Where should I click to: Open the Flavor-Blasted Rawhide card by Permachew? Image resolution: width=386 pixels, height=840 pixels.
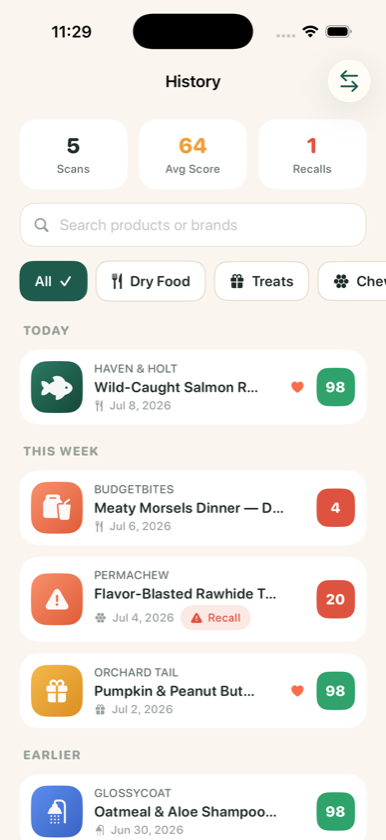(193, 599)
